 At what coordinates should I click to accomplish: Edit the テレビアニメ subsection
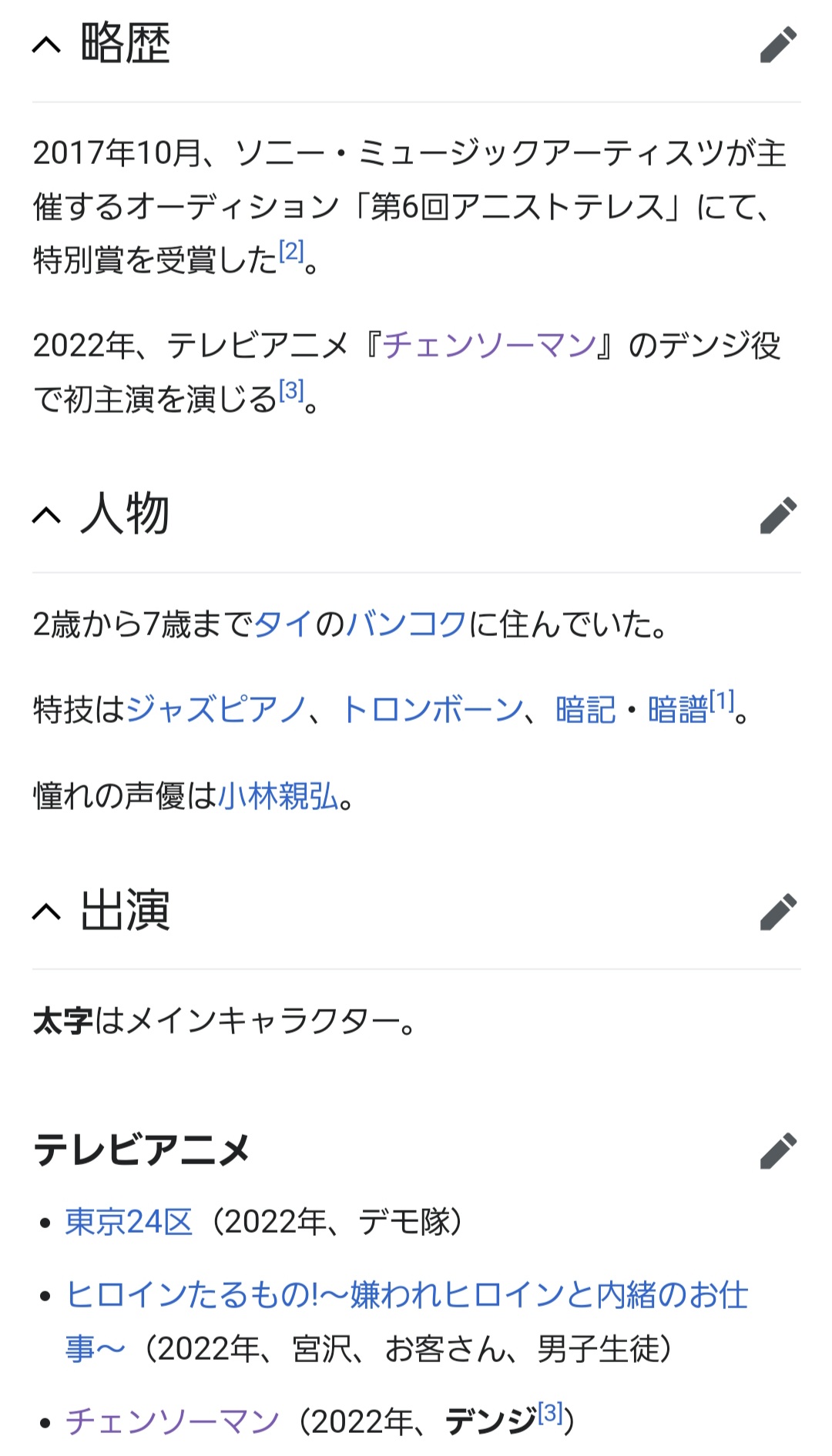click(778, 1150)
